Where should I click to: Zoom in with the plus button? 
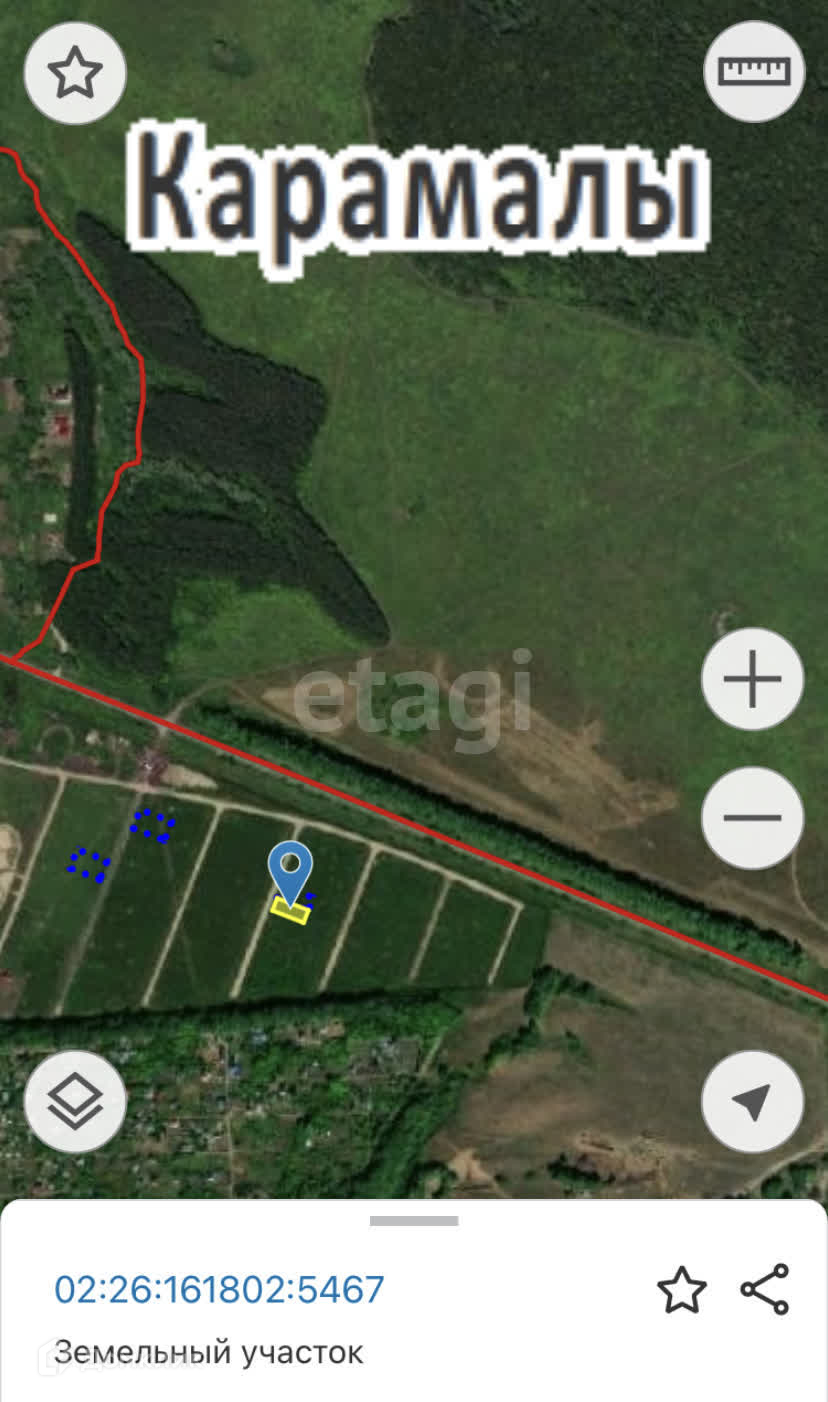[x=752, y=679]
